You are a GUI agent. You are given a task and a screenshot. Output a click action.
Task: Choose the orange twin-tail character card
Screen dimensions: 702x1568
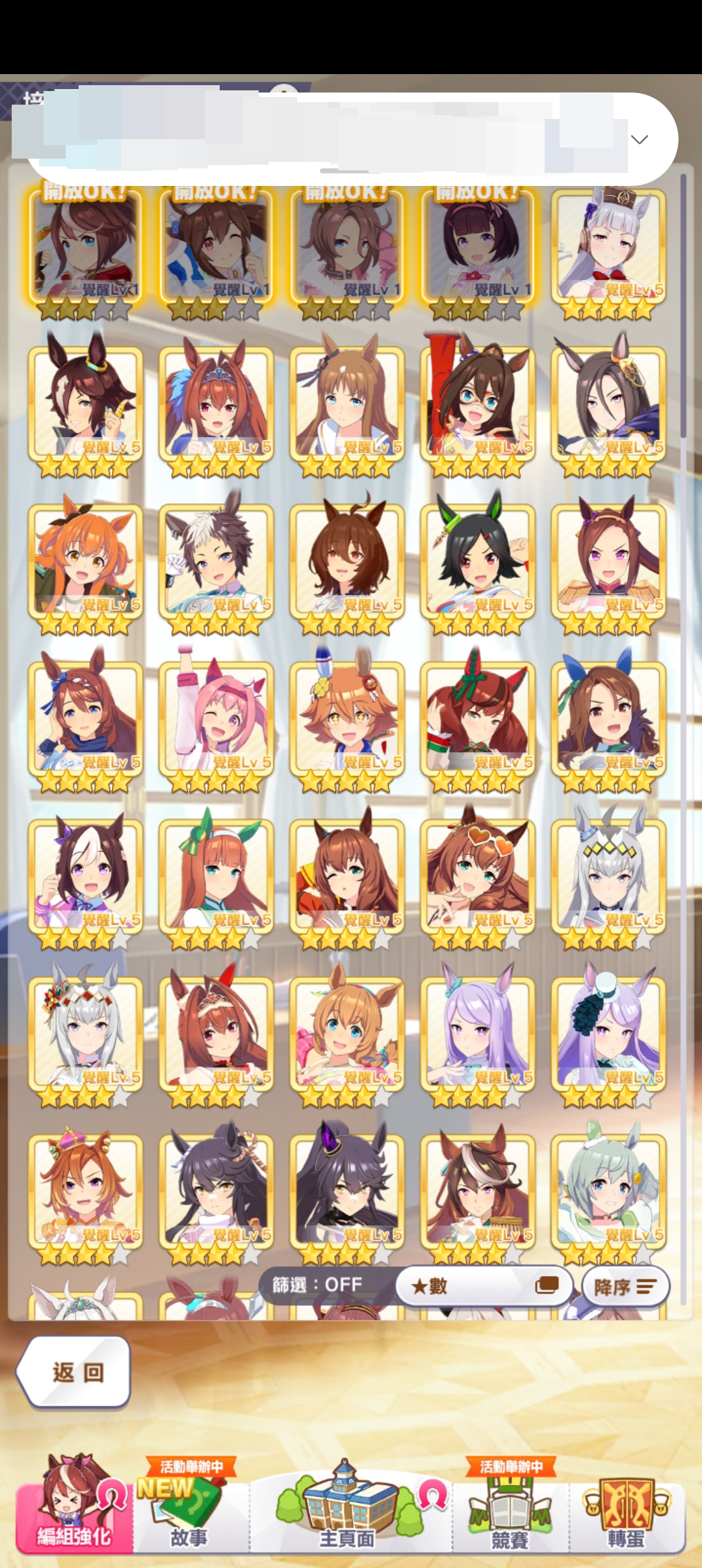click(85, 561)
